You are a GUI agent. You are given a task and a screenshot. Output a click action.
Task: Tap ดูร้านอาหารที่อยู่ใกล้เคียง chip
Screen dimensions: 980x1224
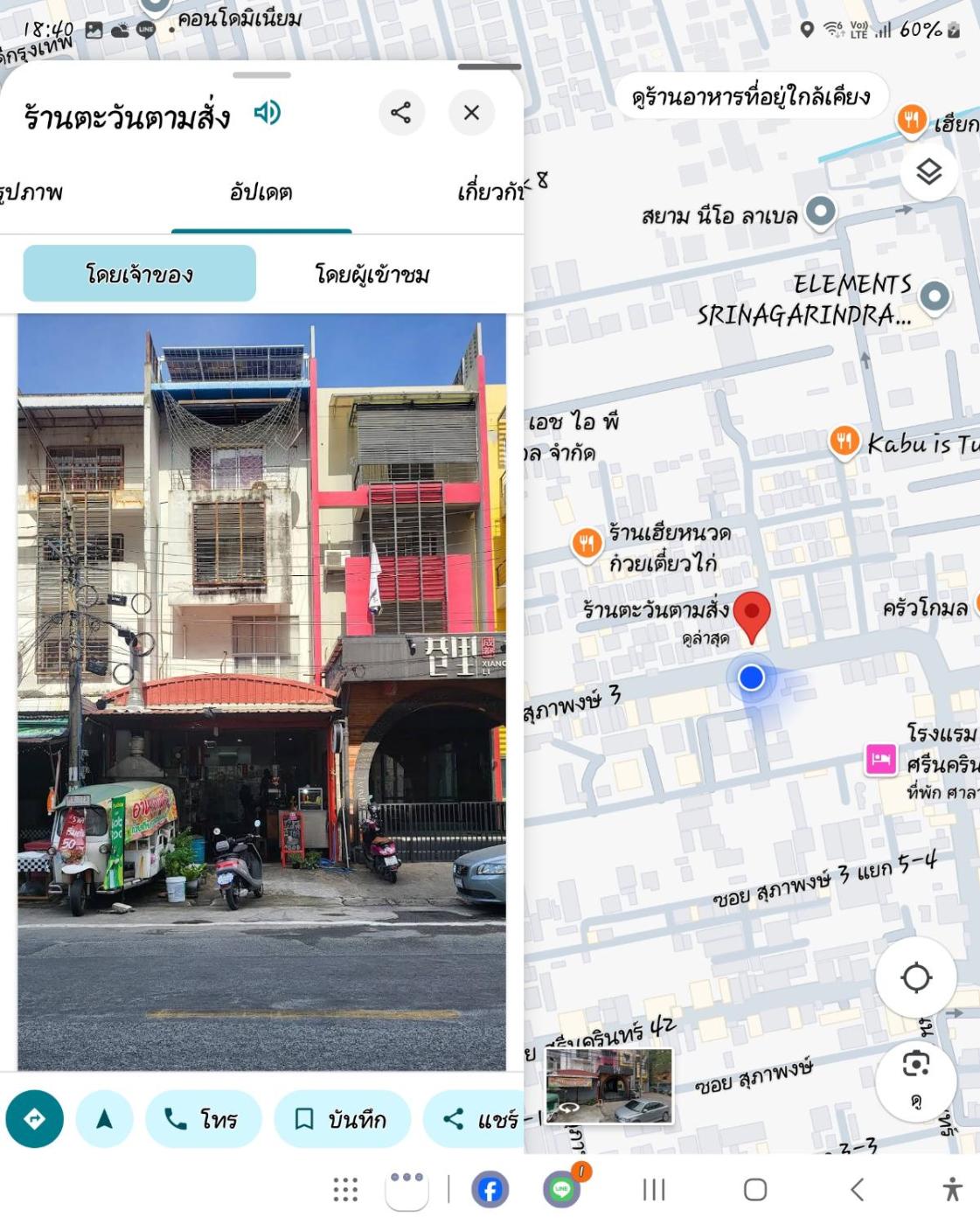751,95
